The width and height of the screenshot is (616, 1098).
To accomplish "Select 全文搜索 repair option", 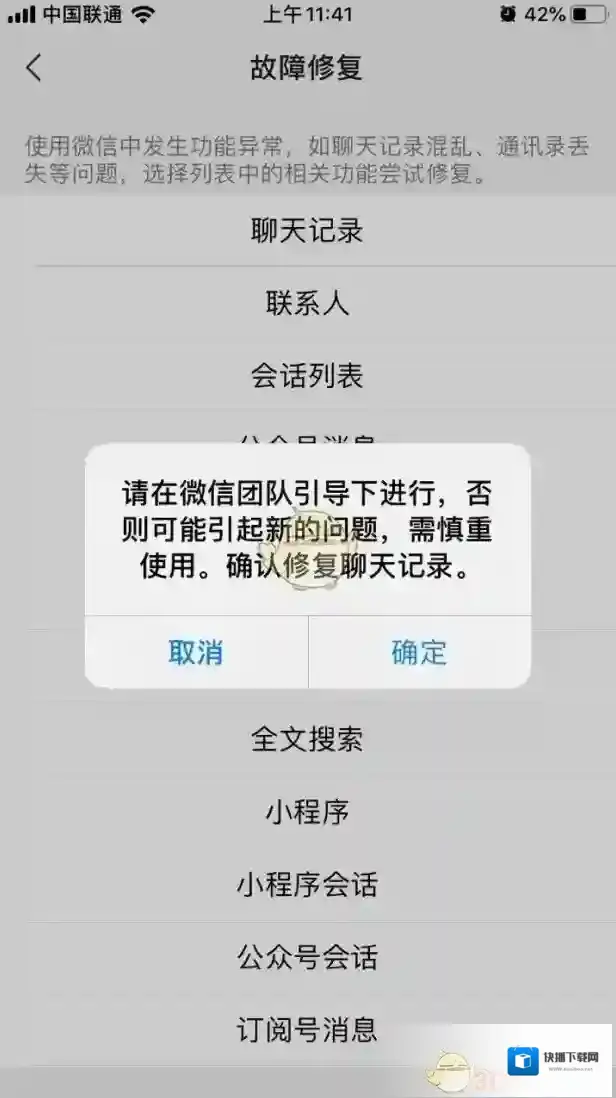I will pos(307,740).
